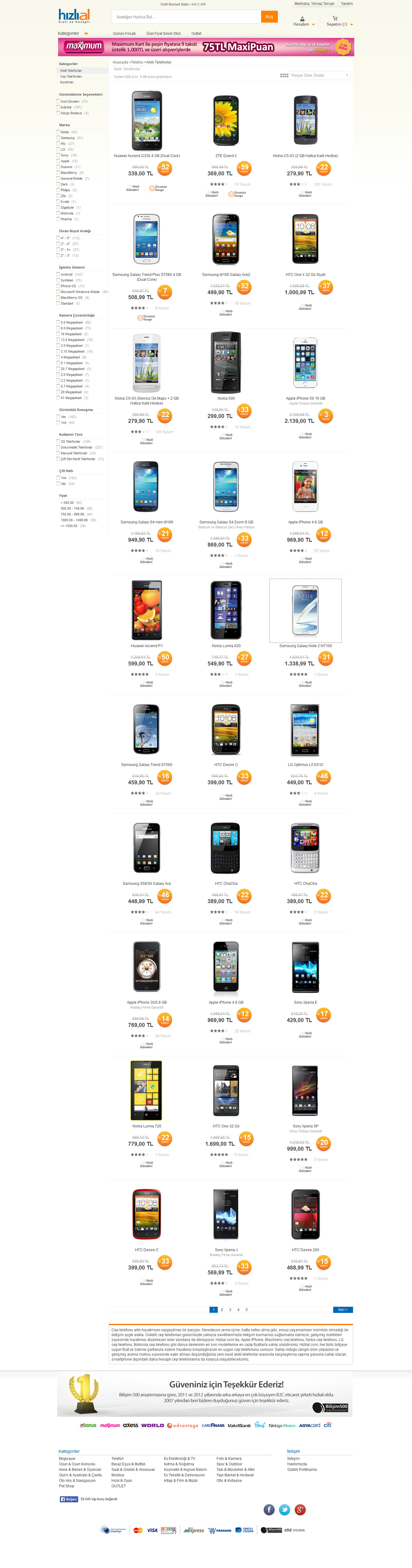The height and width of the screenshot is (1568, 412).
Task: Tap the orange Ara search button
Action: coord(269,17)
